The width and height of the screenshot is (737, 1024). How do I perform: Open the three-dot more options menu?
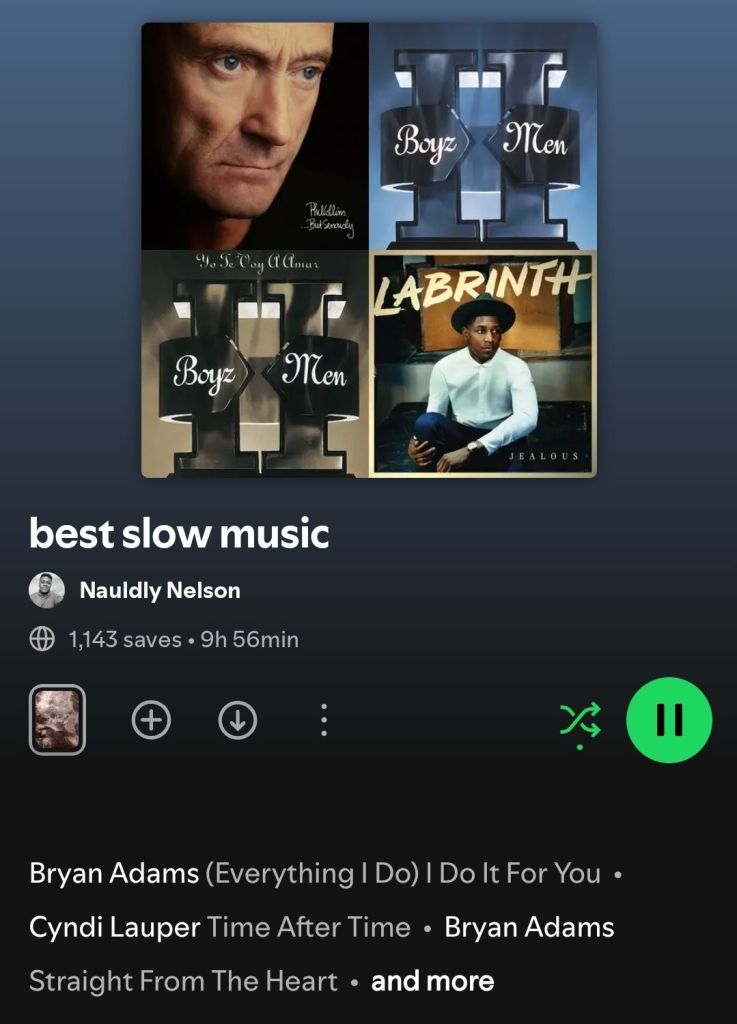[x=323, y=720]
